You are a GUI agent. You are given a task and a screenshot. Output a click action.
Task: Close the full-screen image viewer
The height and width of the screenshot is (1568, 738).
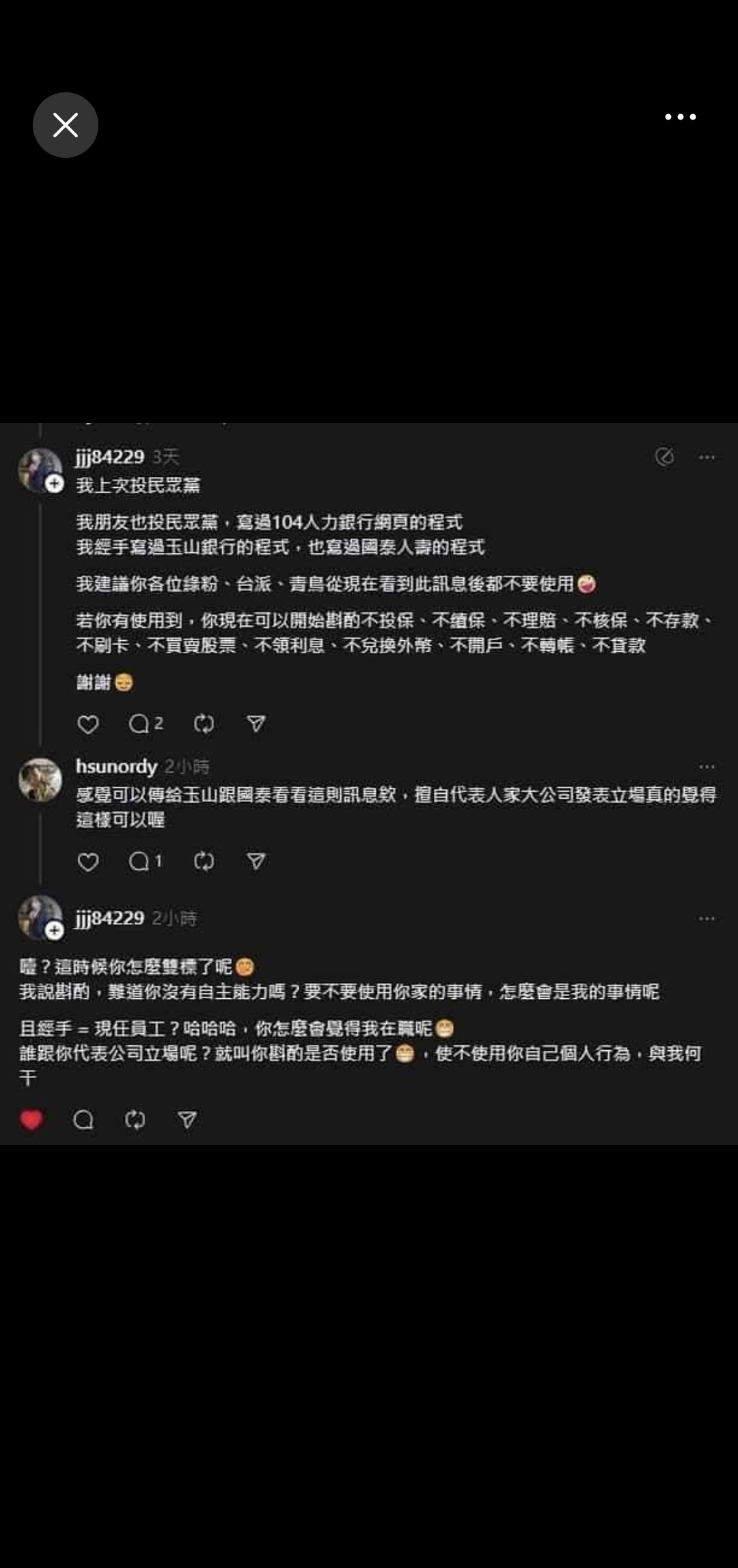66,125
